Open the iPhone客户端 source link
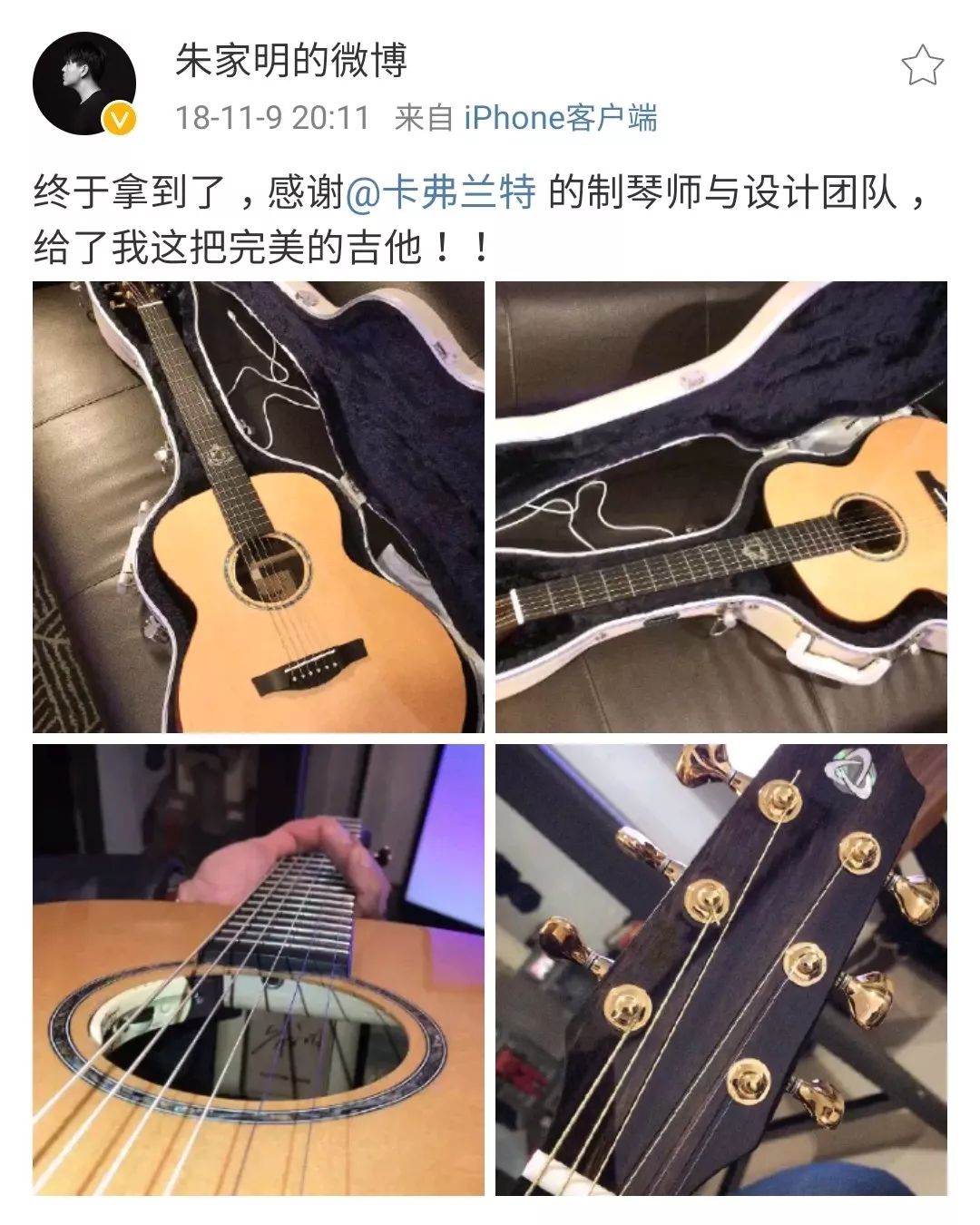 tap(560, 118)
